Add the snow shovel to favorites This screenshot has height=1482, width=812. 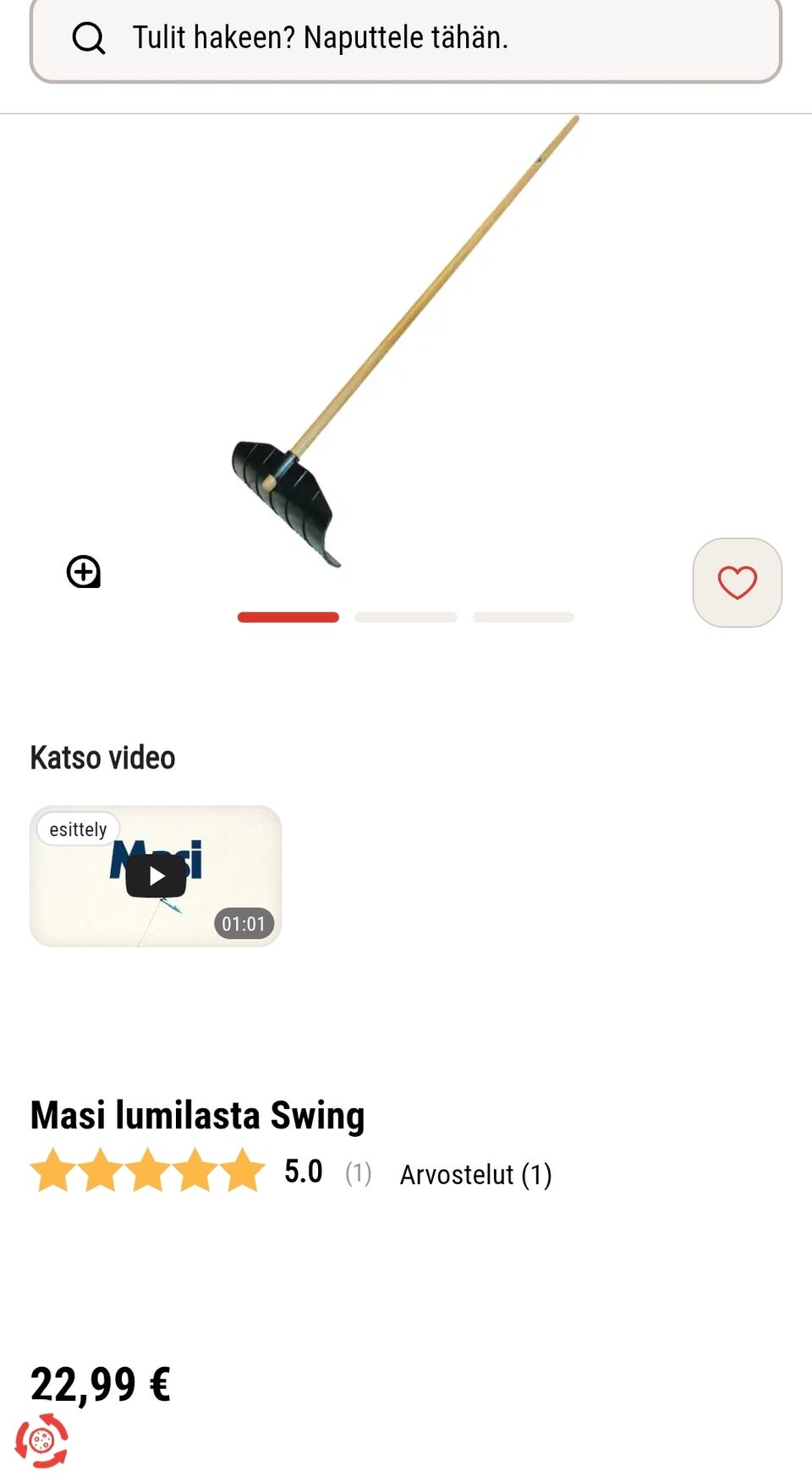737,583
